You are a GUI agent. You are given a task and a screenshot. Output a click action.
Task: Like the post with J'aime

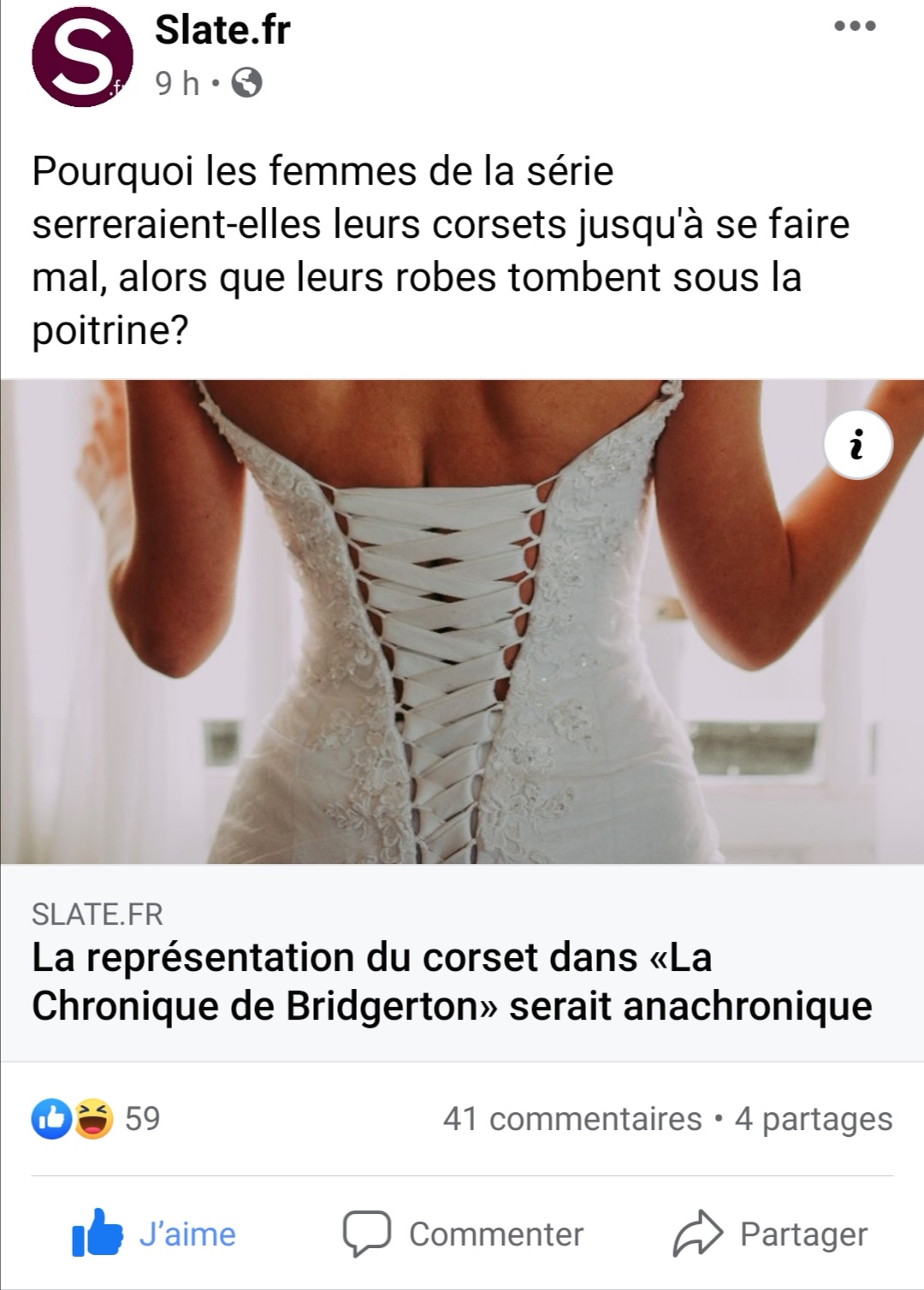pos(154,1234)
